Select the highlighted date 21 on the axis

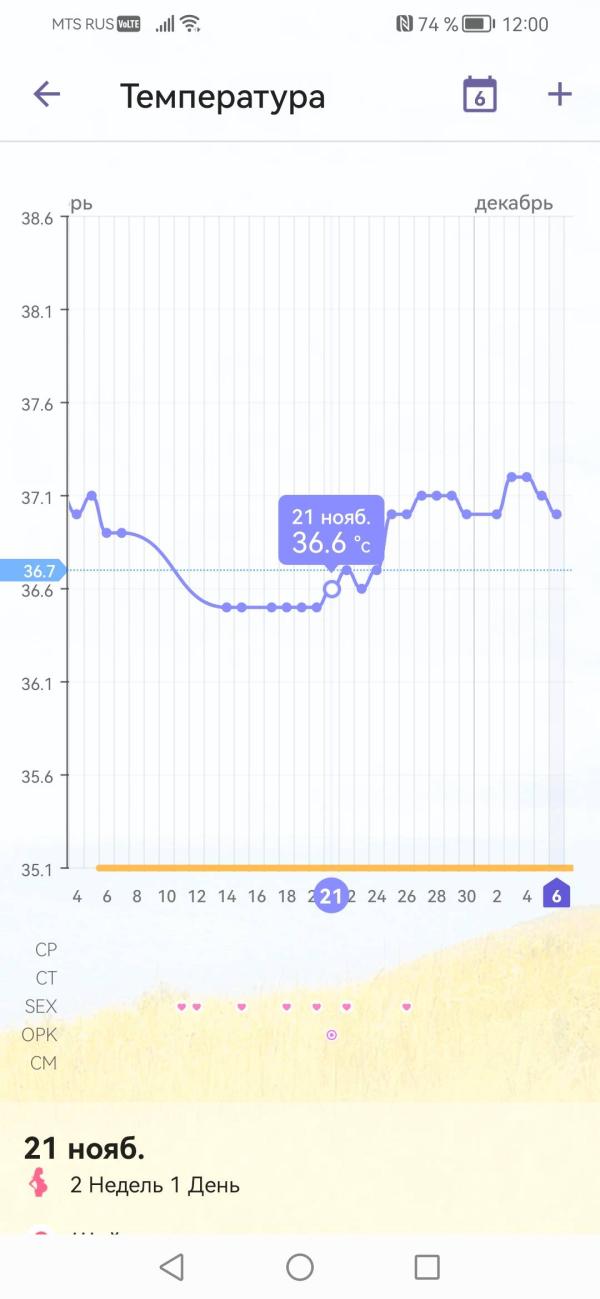click(332, 896)
